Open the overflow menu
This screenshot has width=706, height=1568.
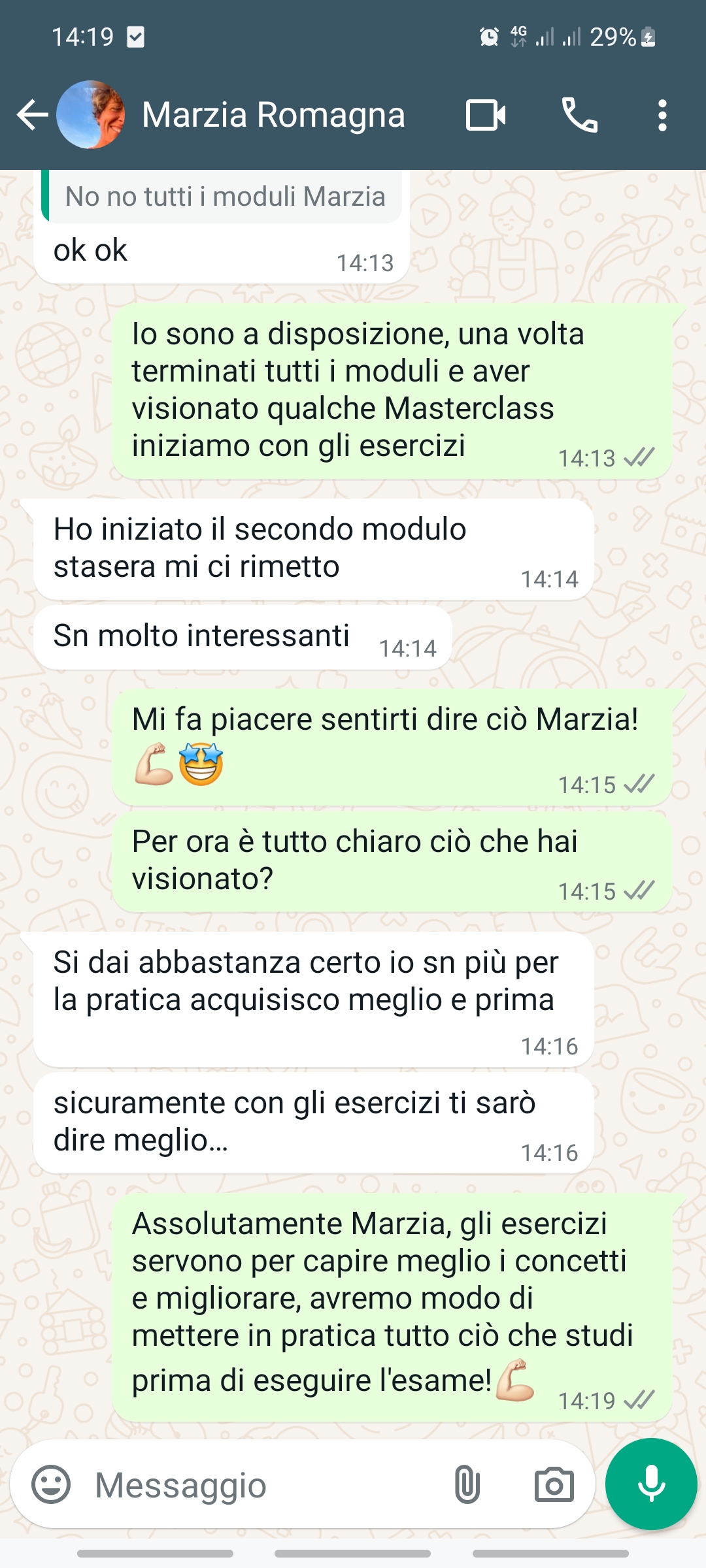(x=662, y=116)
